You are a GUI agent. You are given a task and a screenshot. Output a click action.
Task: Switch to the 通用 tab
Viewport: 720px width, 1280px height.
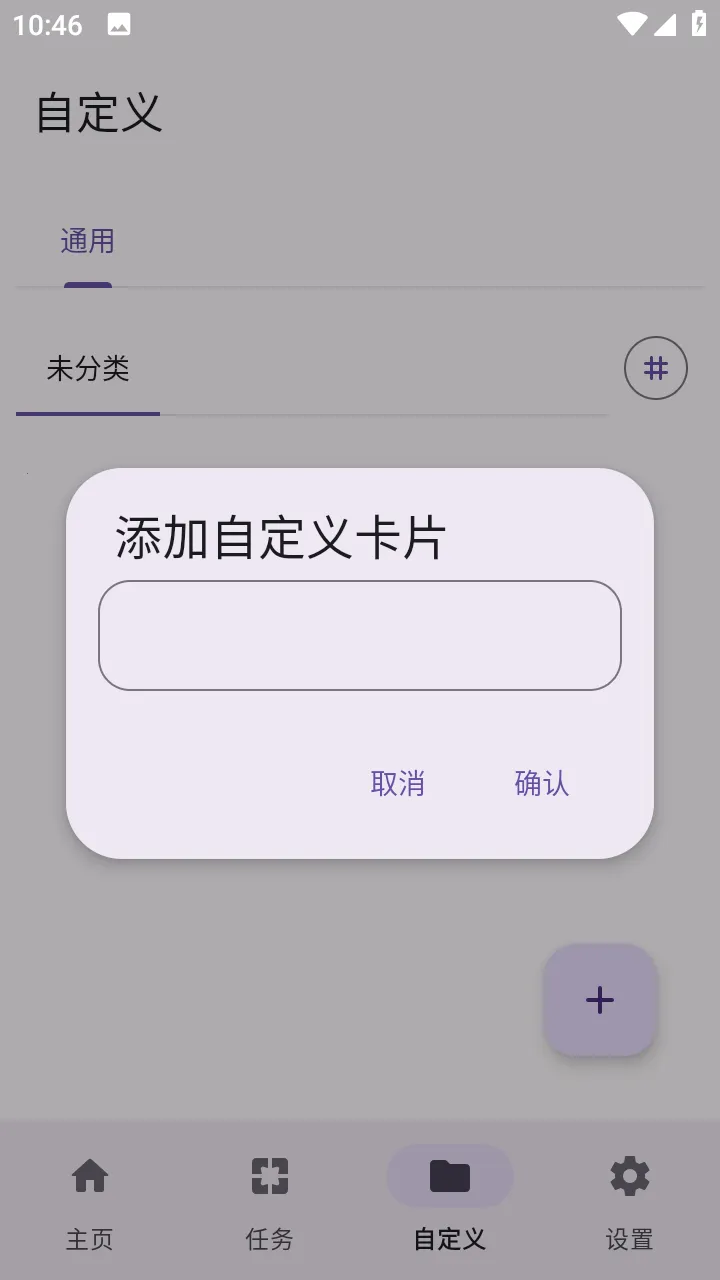tap(88, 242)
